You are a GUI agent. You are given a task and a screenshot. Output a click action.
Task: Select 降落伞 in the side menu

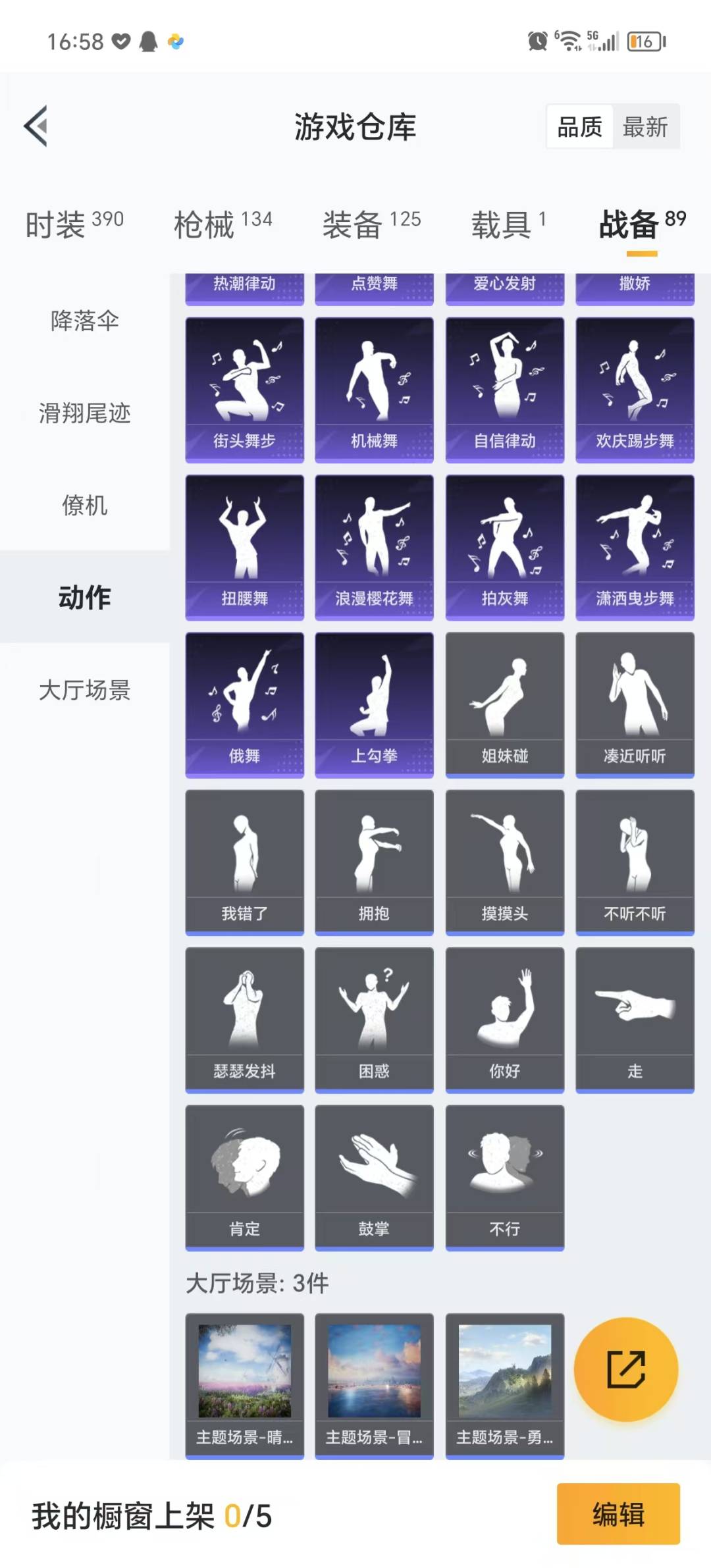[x=85, y=321]
